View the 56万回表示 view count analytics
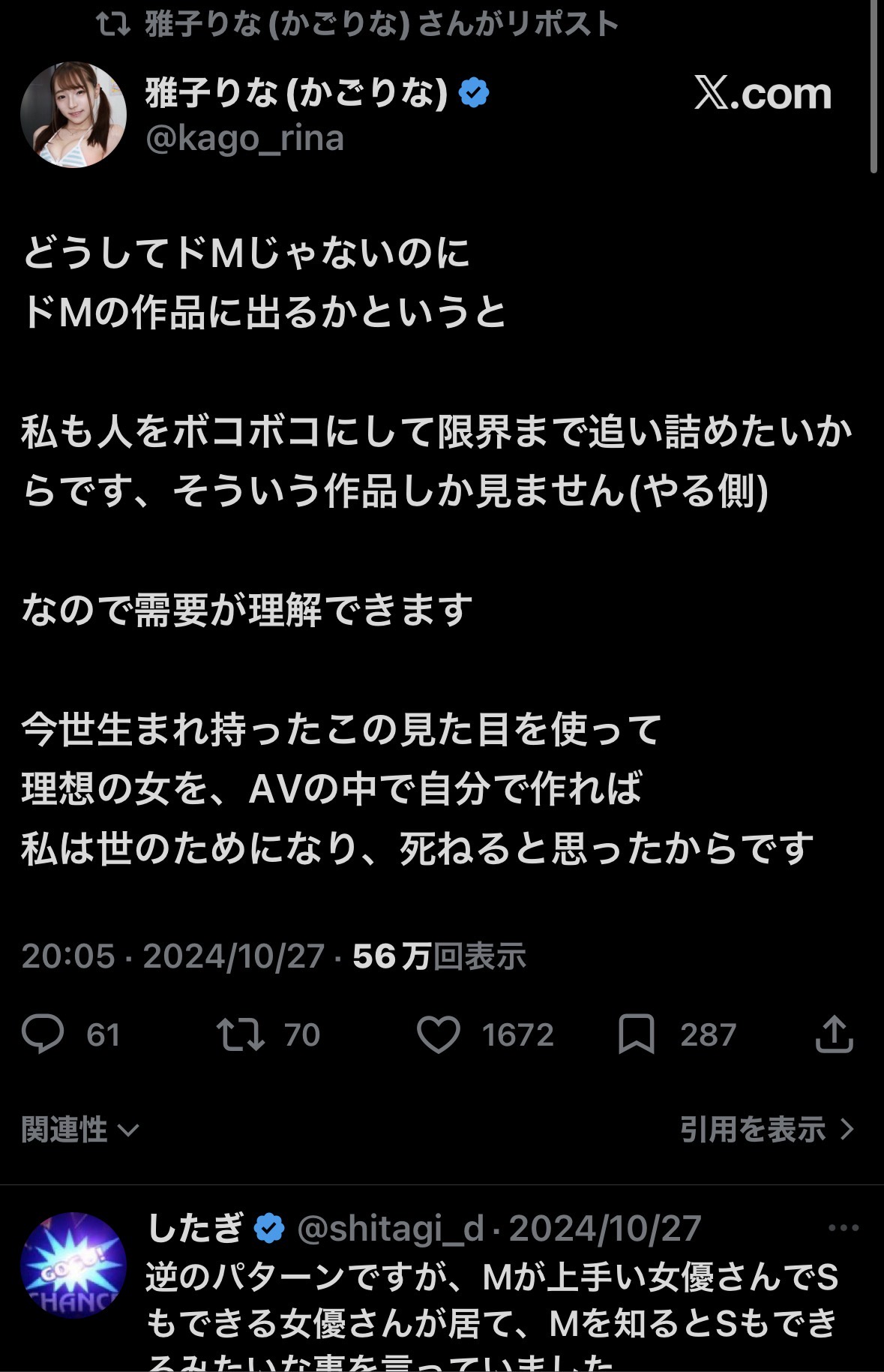 439,956
